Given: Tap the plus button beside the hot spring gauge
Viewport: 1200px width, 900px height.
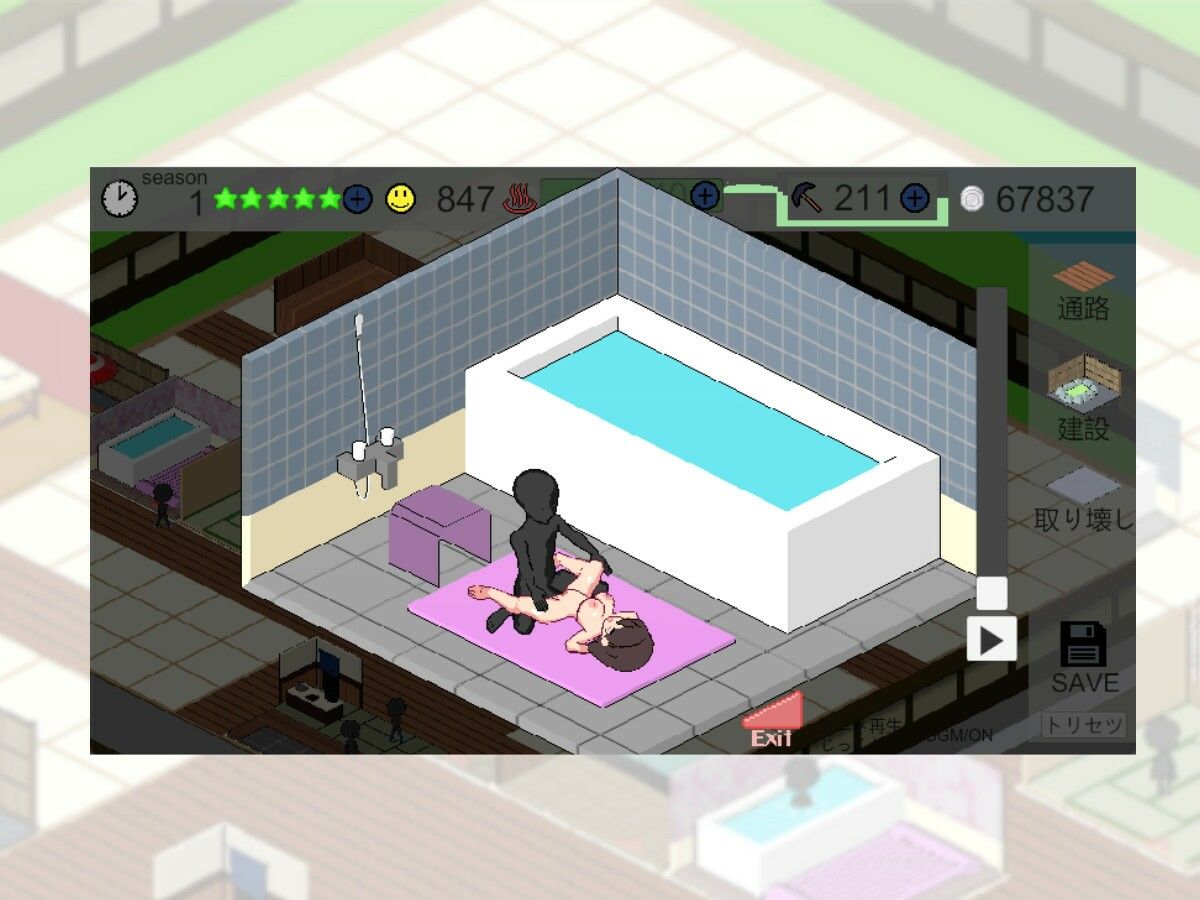Looking at the screenshot, I should pyautogui.click(x=705, y=195).
